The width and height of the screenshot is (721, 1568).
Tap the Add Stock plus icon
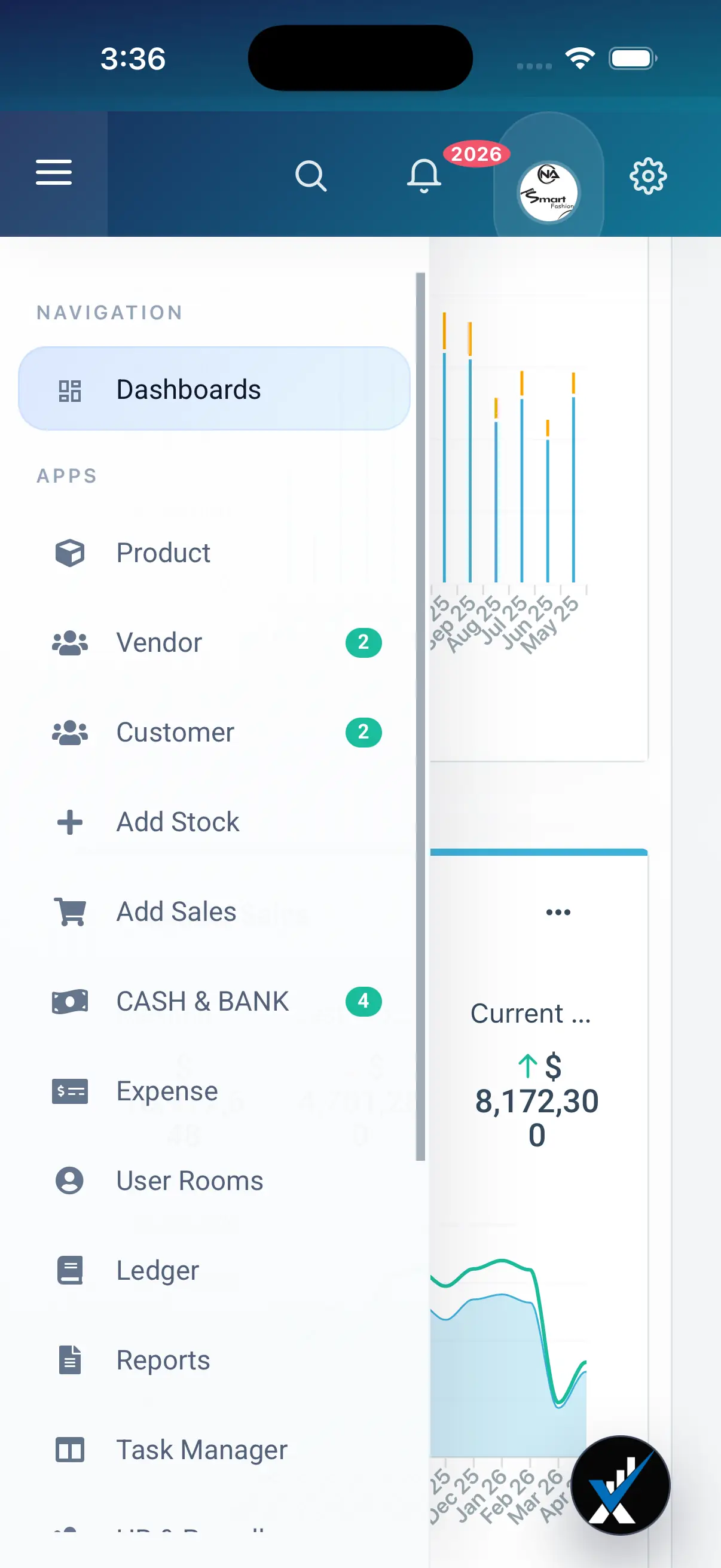point(69,822)
